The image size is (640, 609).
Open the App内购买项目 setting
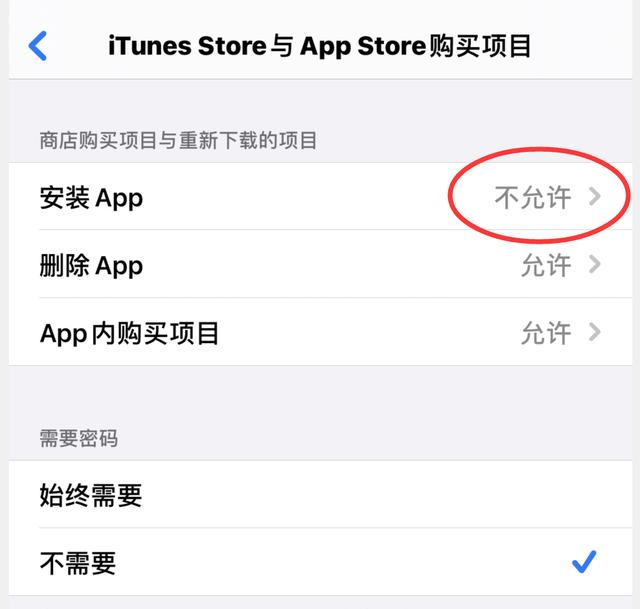(320, 332)
